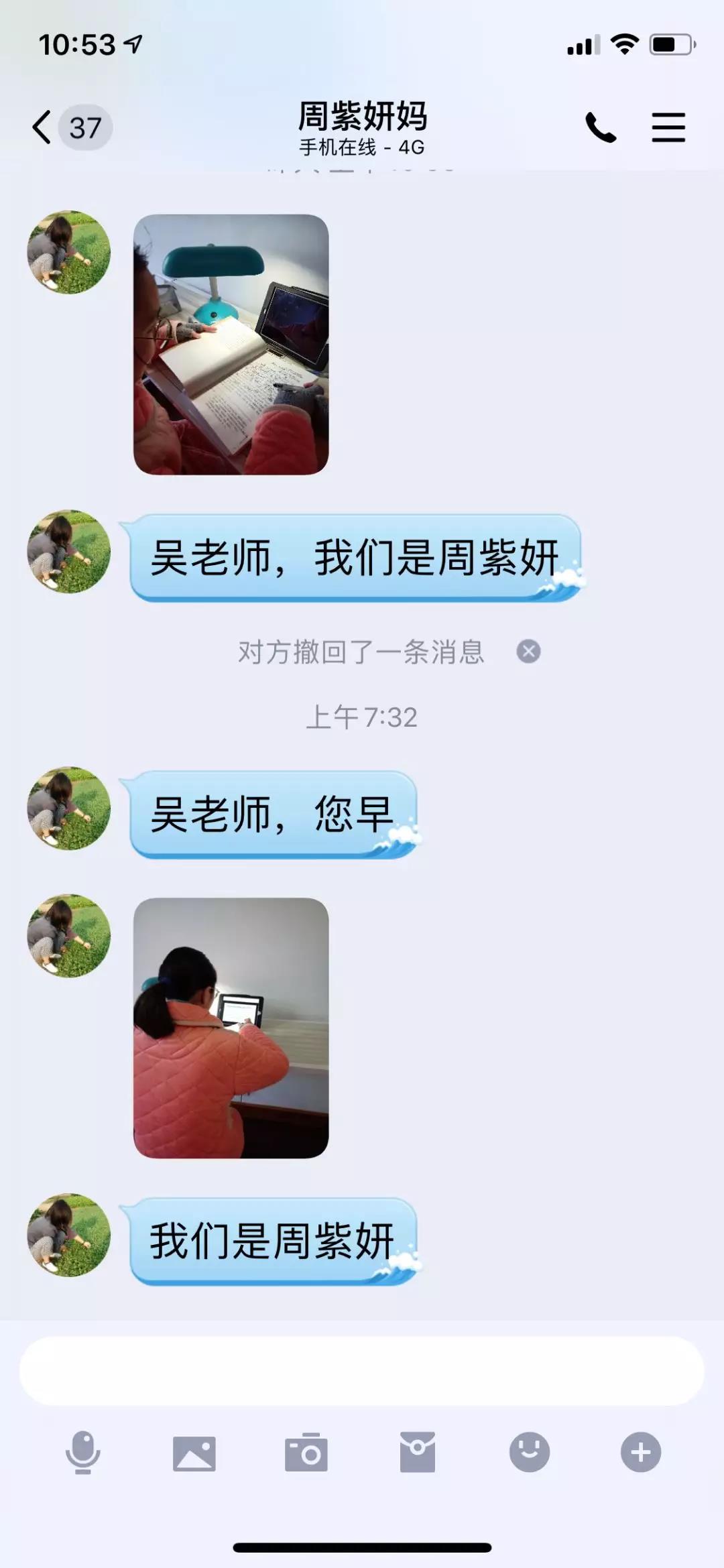
Task: Tap the microphone to record voice
Action: tap(83, 1453)
